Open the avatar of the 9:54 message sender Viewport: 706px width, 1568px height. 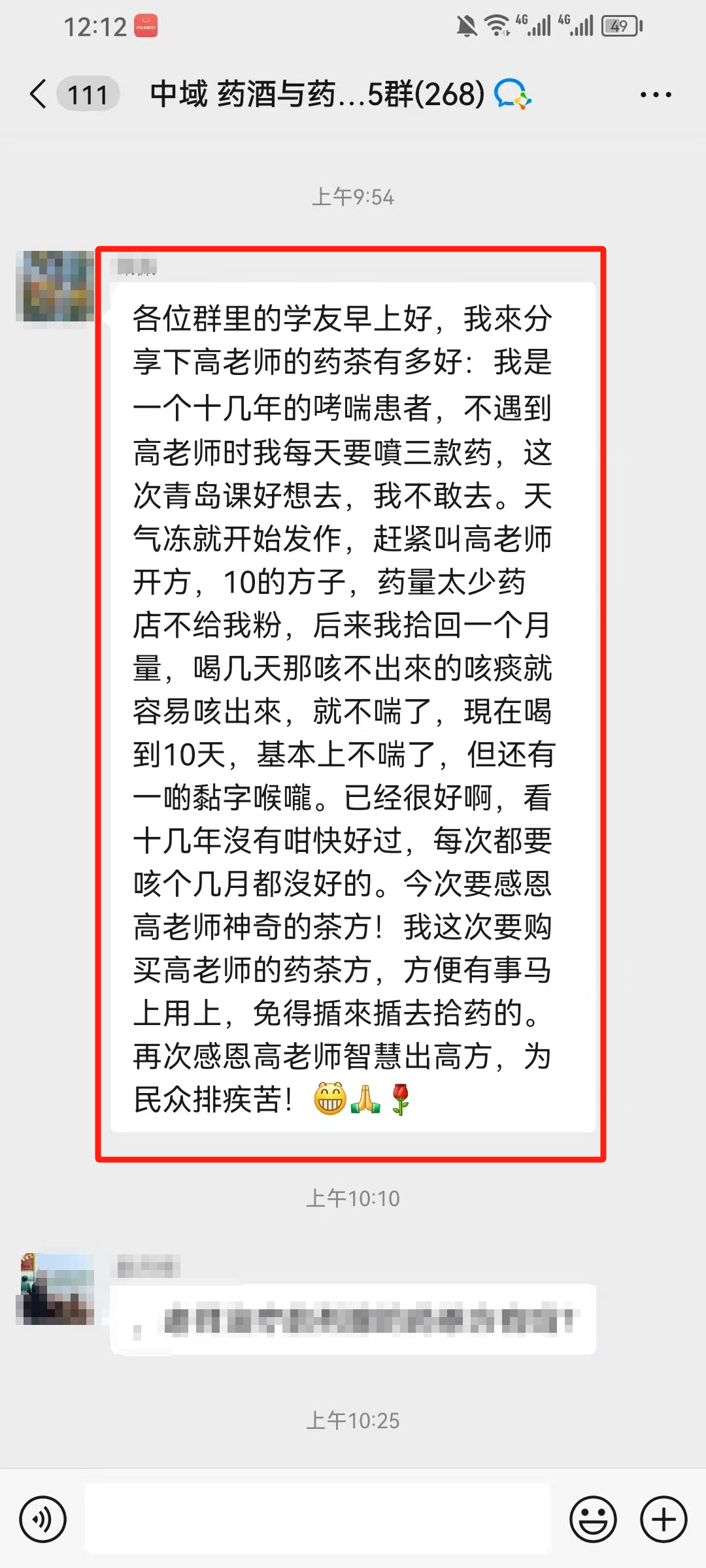(55, 286)
